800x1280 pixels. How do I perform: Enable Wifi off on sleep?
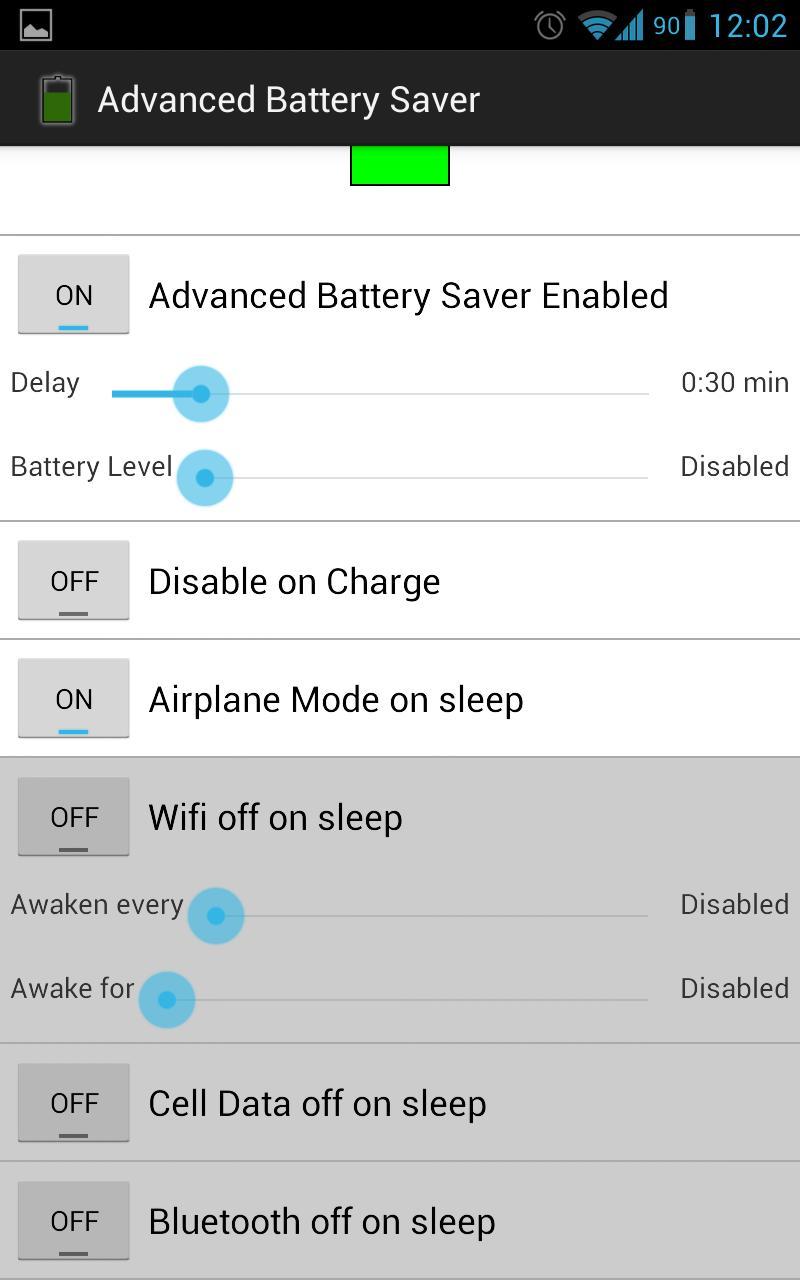(73, 816)
